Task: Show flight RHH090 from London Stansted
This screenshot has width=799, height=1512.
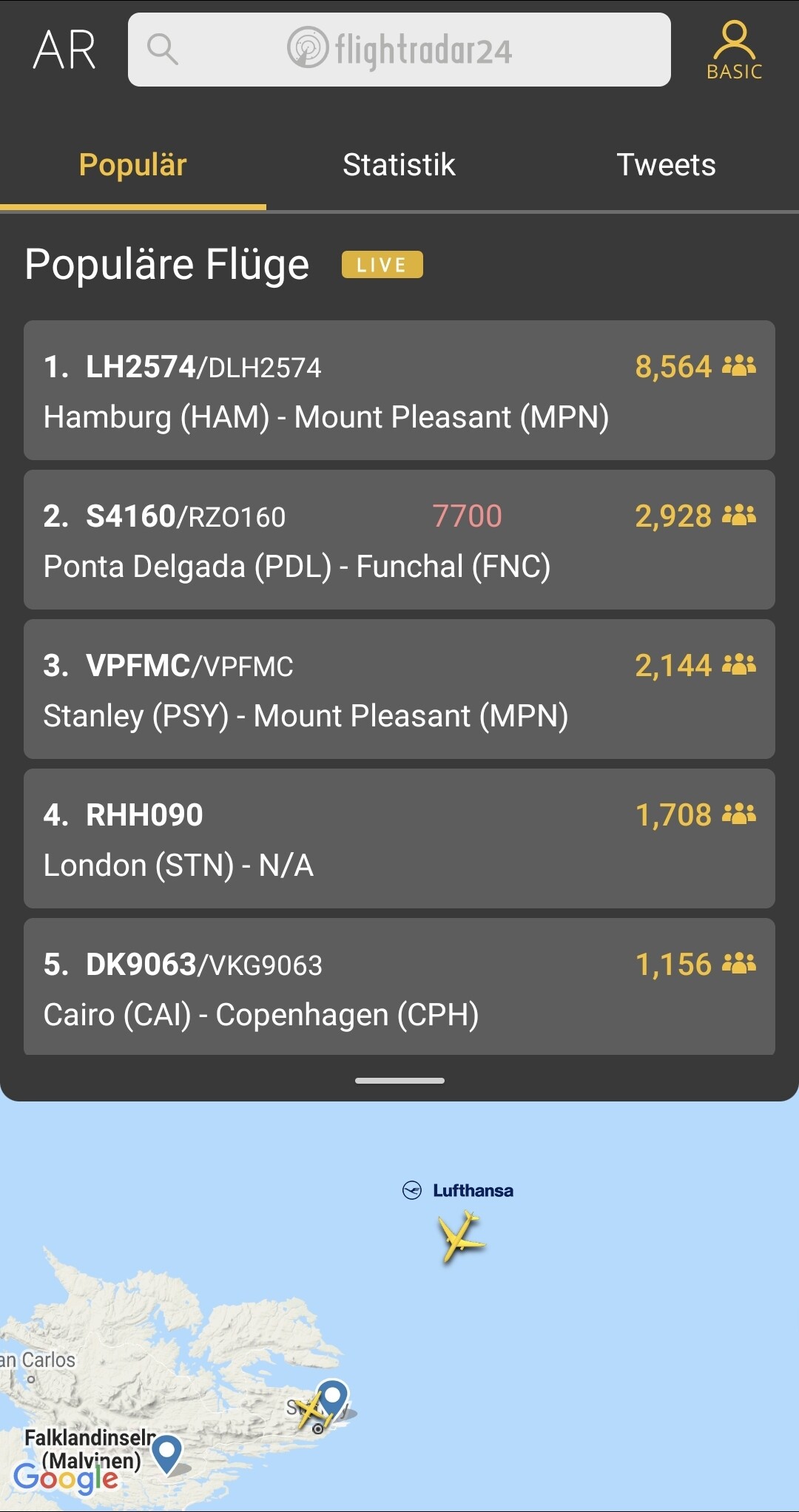Action: pyautogui.click(x=399, y=839)
